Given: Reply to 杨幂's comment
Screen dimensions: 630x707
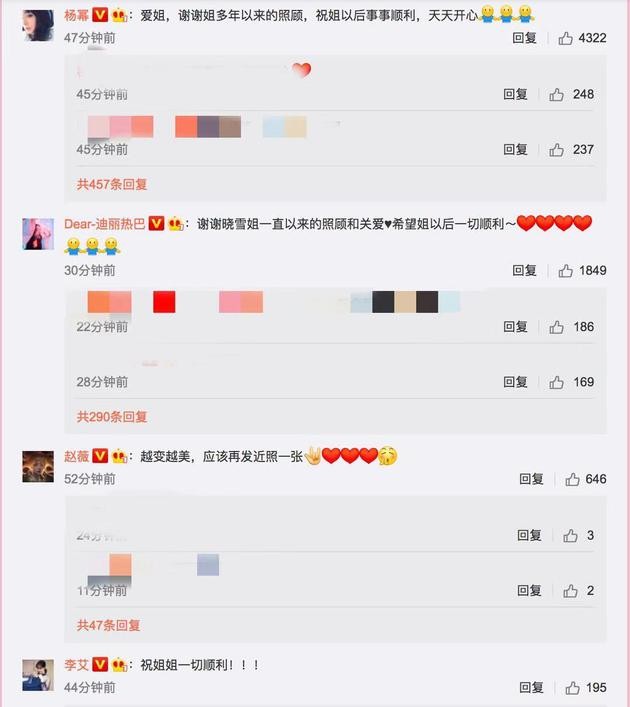Looking at the screenshot, I should [x=525, y=38].
